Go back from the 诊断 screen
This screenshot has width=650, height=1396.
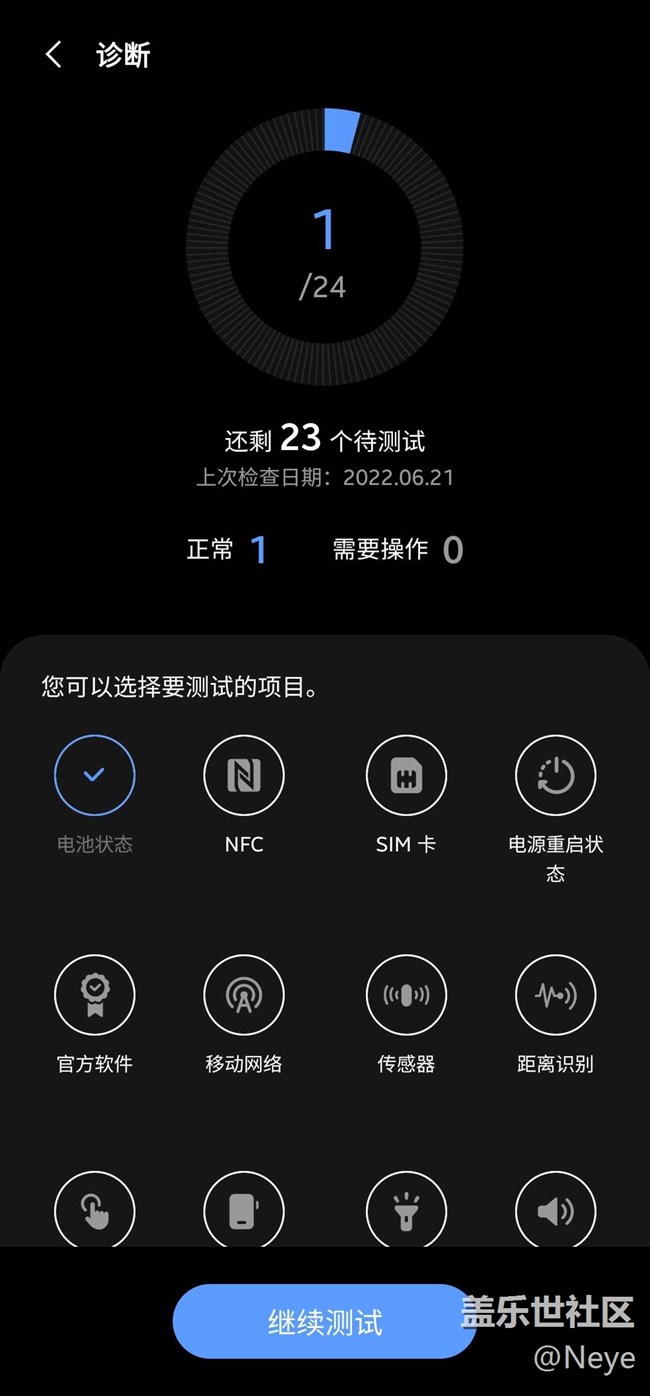point(54,55)
